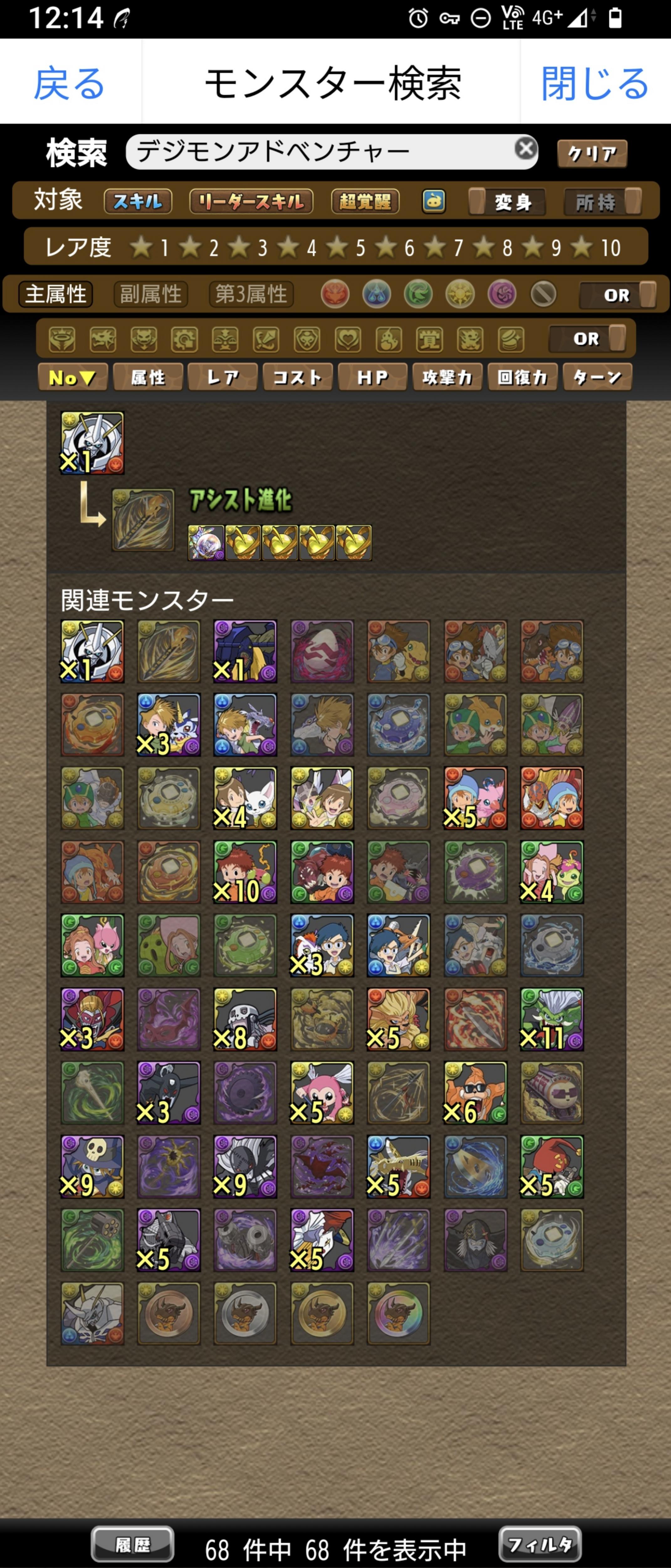Filter by the fire attribute orb

[335, 294]
